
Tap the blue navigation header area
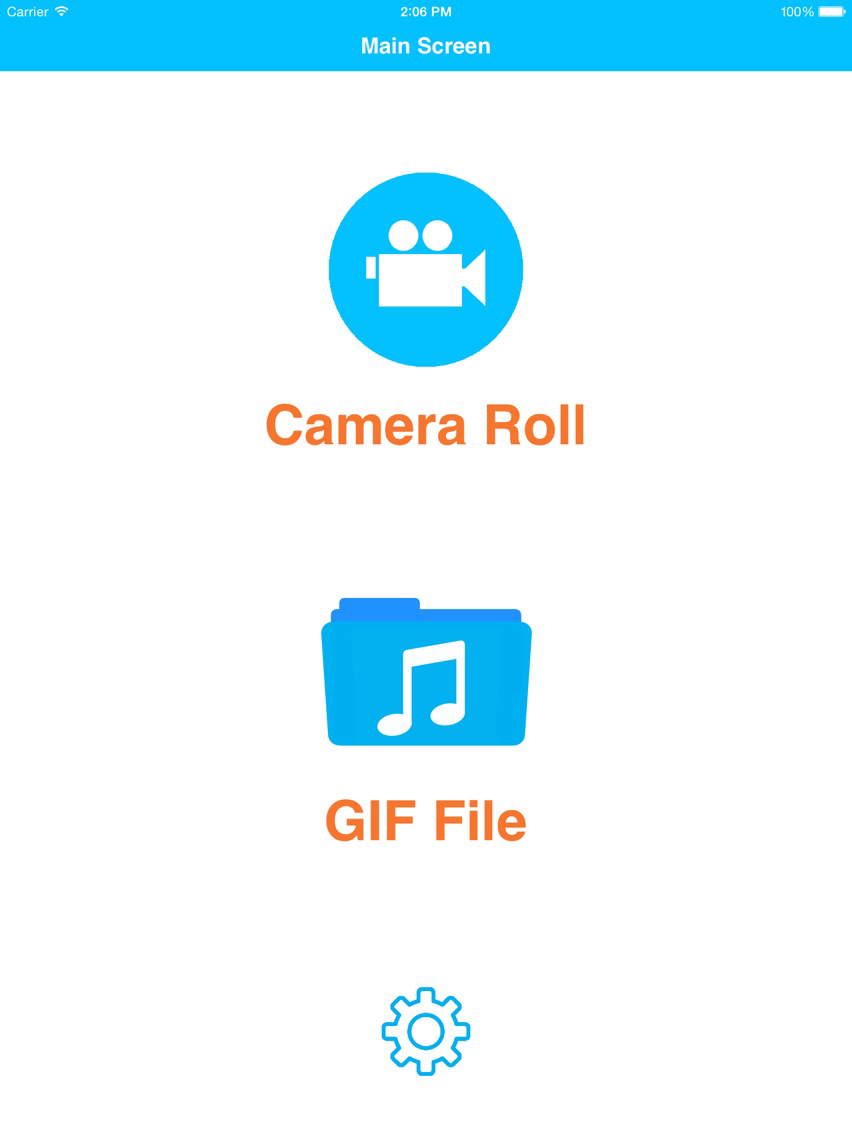click(x=425, y=46)
